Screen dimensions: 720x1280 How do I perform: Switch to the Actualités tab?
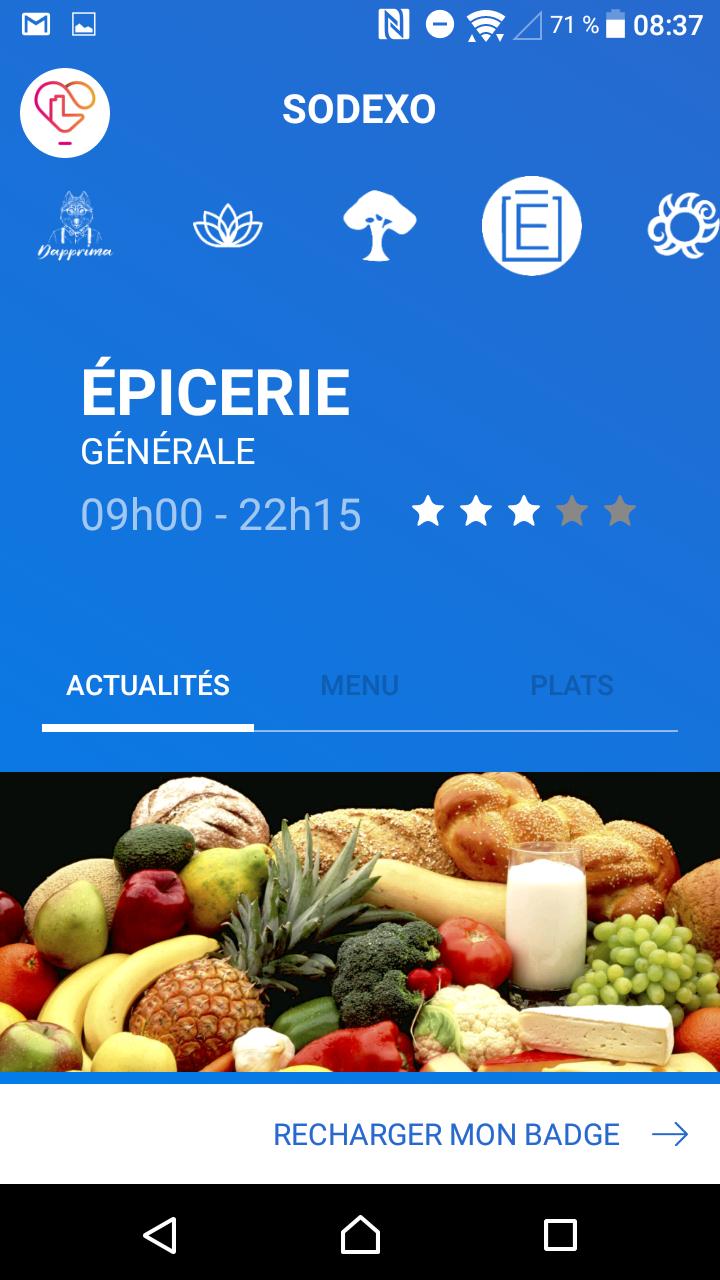148,686
